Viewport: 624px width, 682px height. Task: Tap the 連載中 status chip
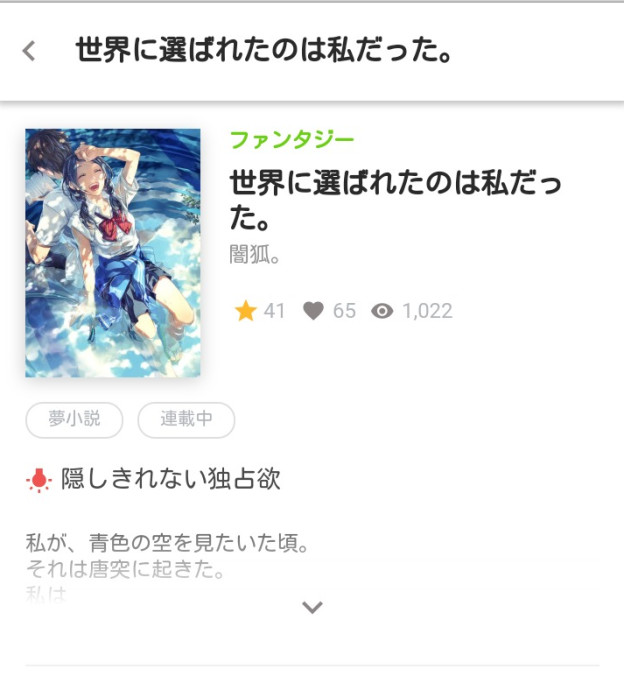click(x=186, y=420)
